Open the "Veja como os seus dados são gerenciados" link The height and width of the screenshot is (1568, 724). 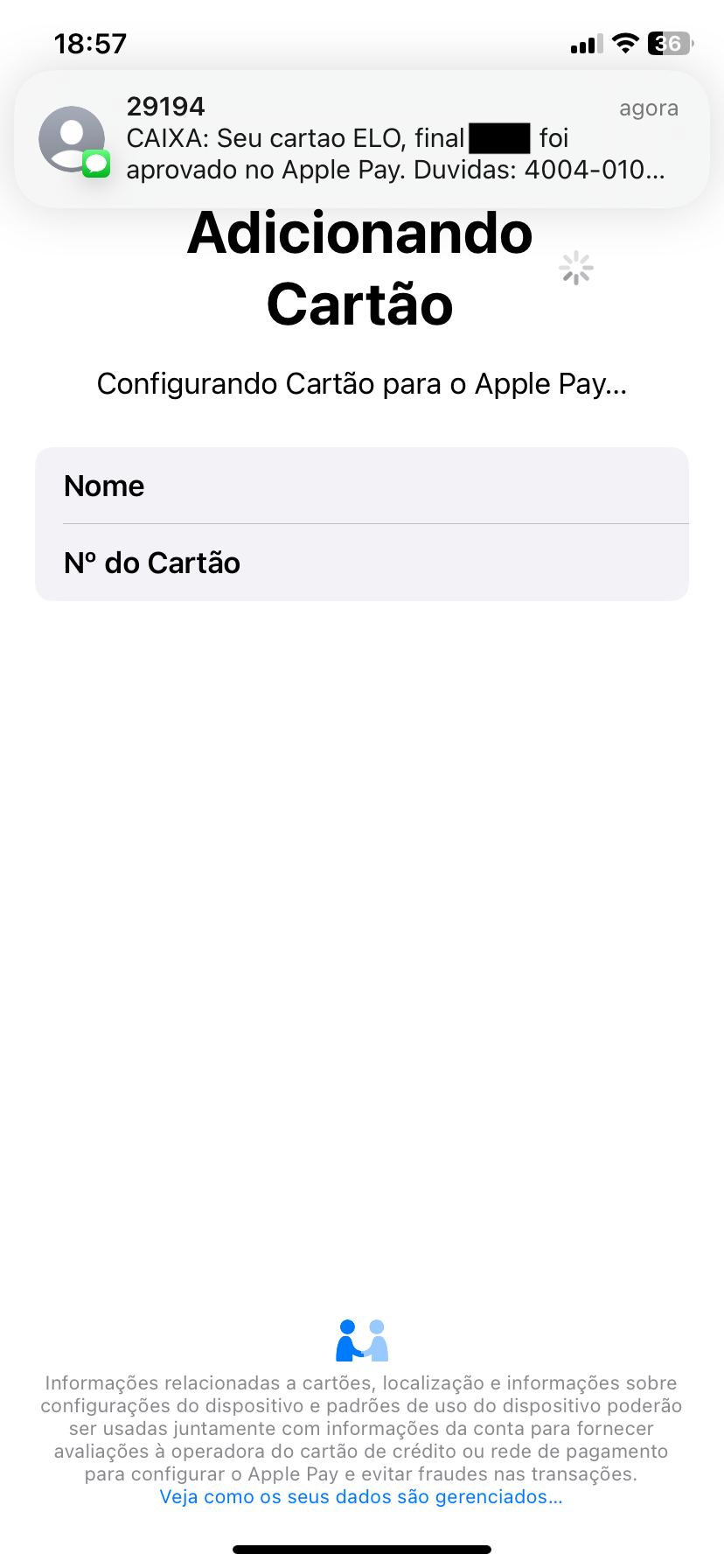point(361,1497)
